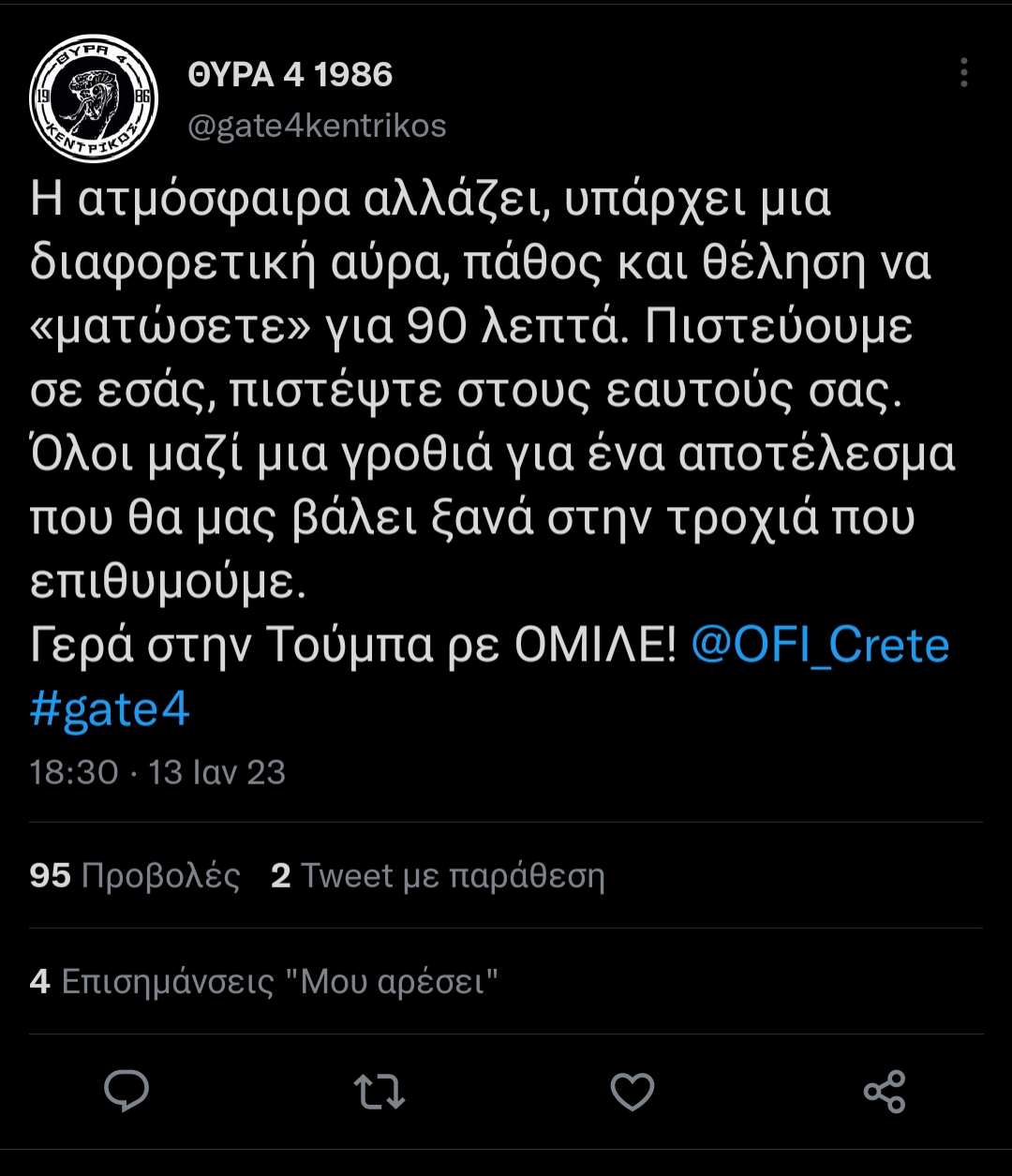Image resolution: width=1012 pixels, height=1176 pixels.
Task: View the 4 likes list
Action: pos(263,982)
